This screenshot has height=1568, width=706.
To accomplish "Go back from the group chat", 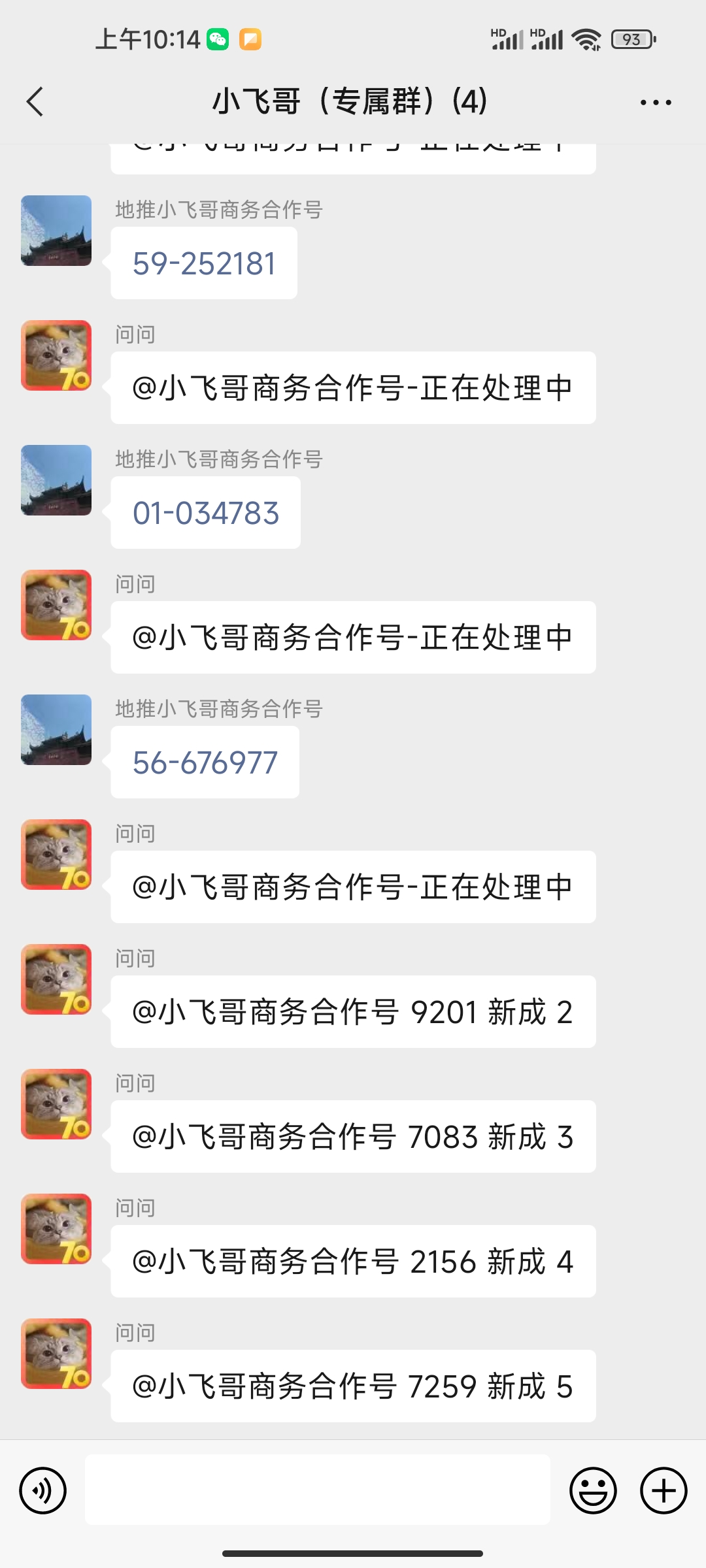I will pos(35,102).
